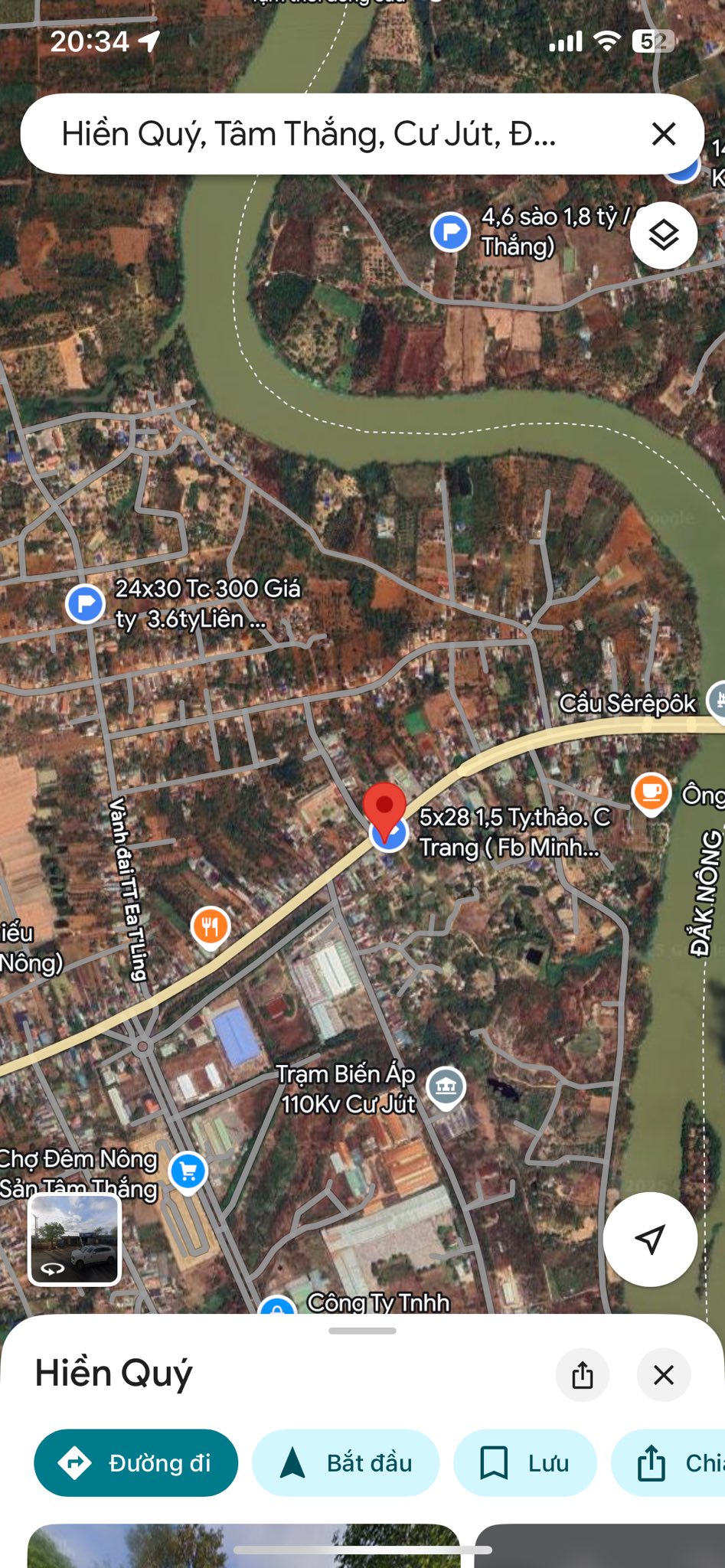Image resolution: width=725 pixels, height=1568 pixels.
Task: Tap the orange café pin near Ông
Action: tap(651, 792)
